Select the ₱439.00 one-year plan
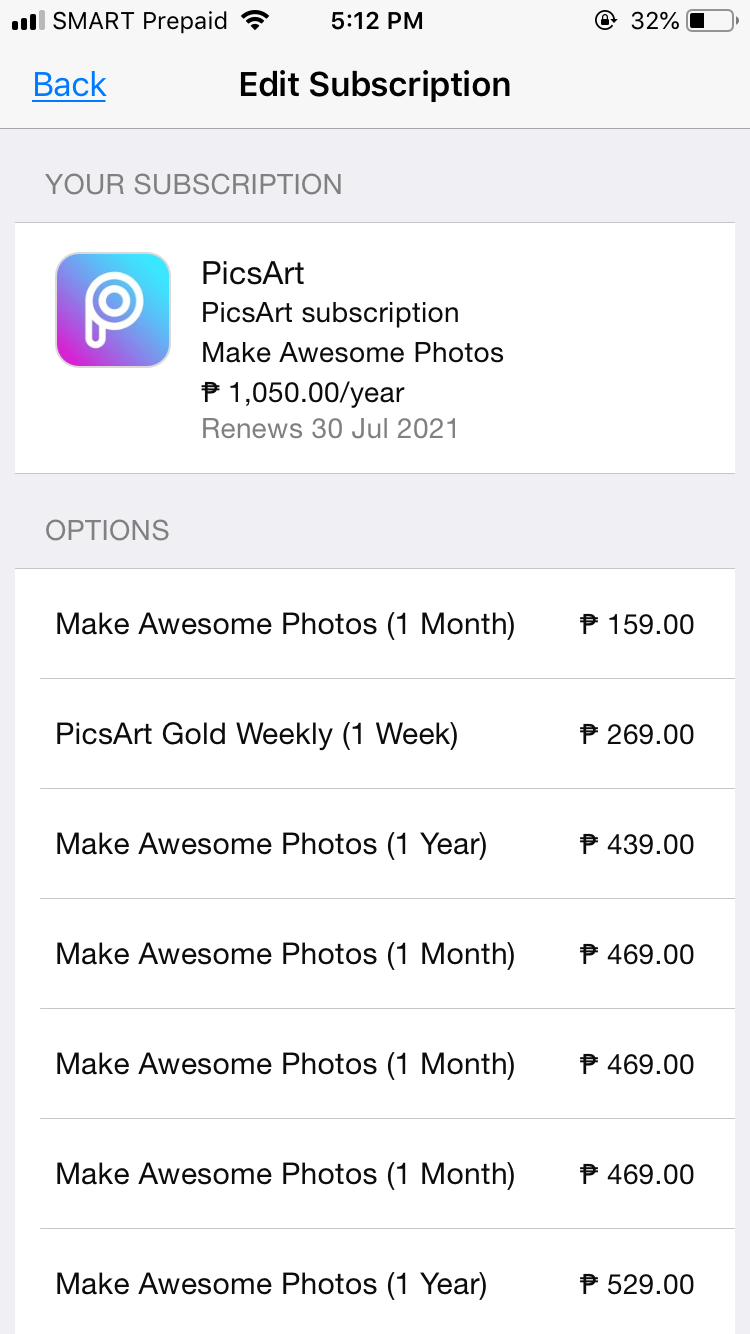The height and width of the screenshot is (1334, 750). click(x=375, y=844)
